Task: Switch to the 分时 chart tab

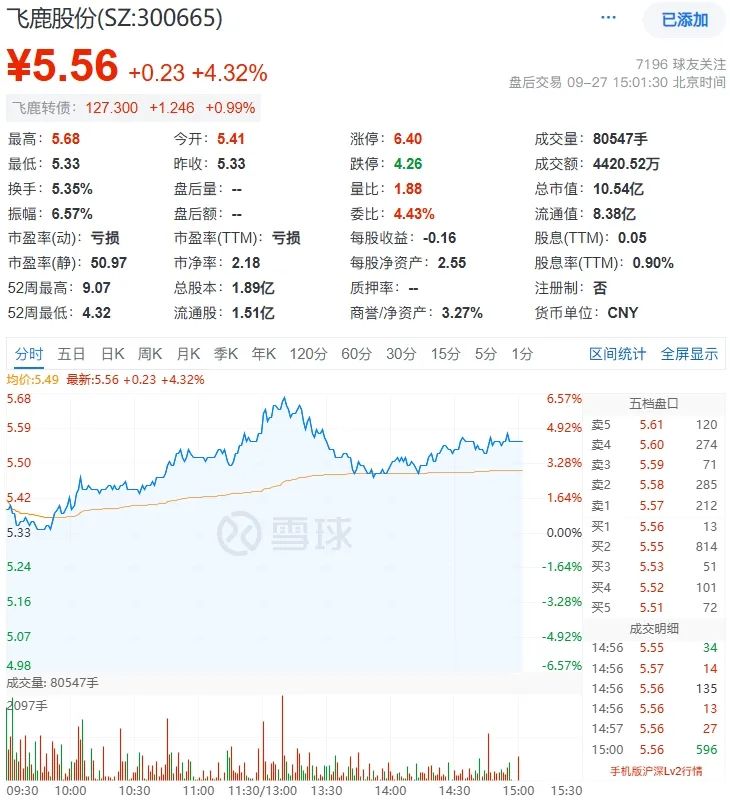Action: click(29, 354)
